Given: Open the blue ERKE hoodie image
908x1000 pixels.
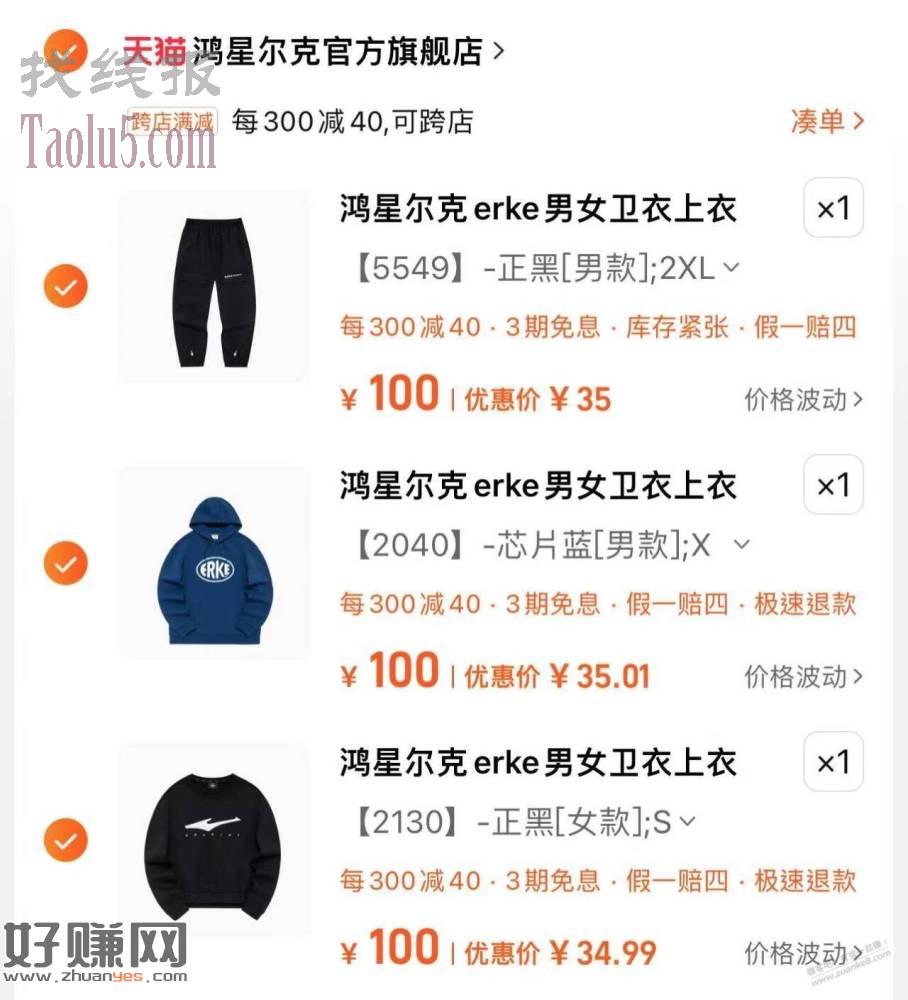Looking at the screenshot, I should click(214, 563).
